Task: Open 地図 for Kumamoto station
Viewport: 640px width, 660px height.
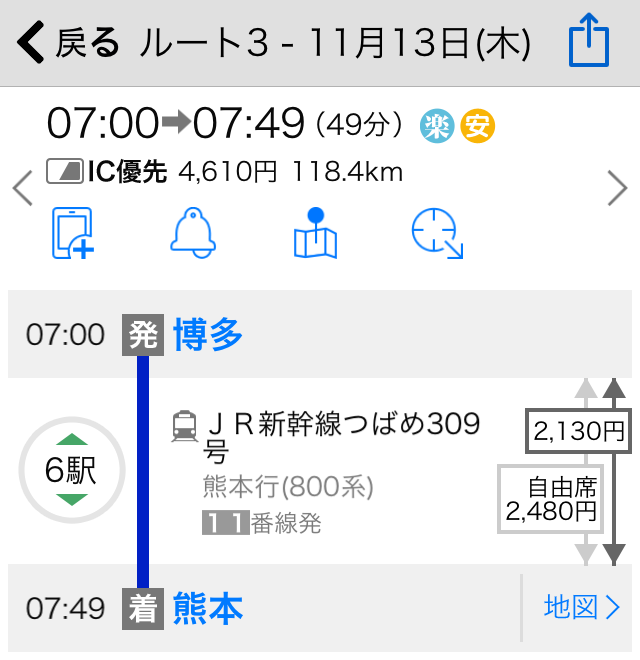Action: coord(581,607)
